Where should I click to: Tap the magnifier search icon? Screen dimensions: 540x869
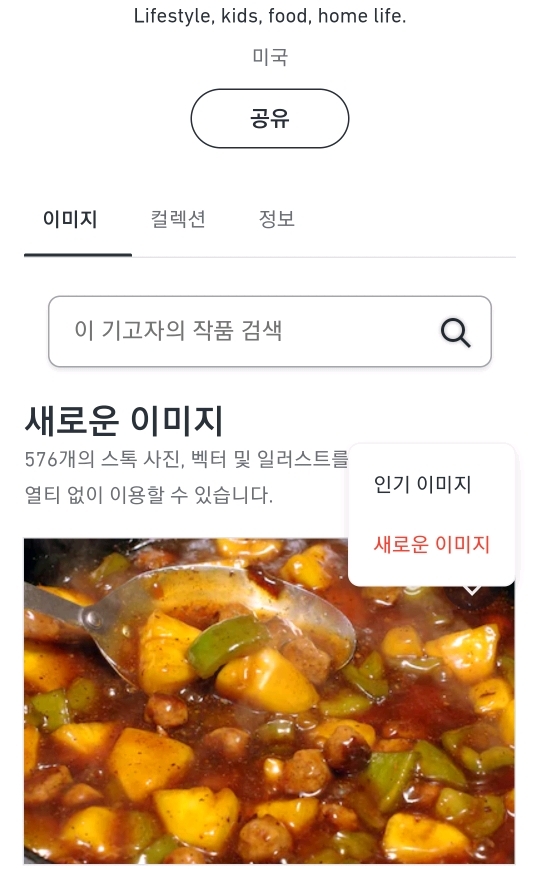coord(455,332)
